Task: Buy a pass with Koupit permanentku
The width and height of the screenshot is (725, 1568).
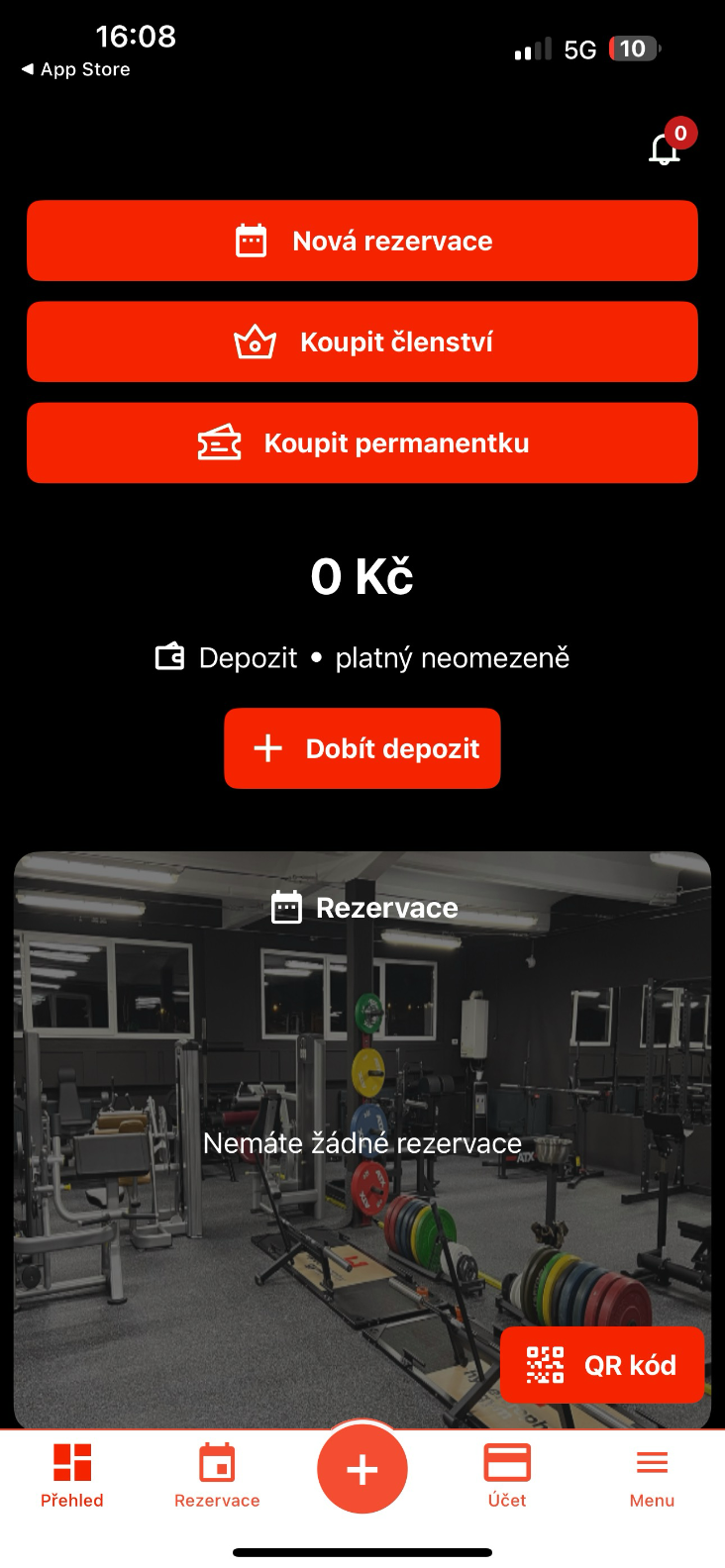Action: (362, 442)
